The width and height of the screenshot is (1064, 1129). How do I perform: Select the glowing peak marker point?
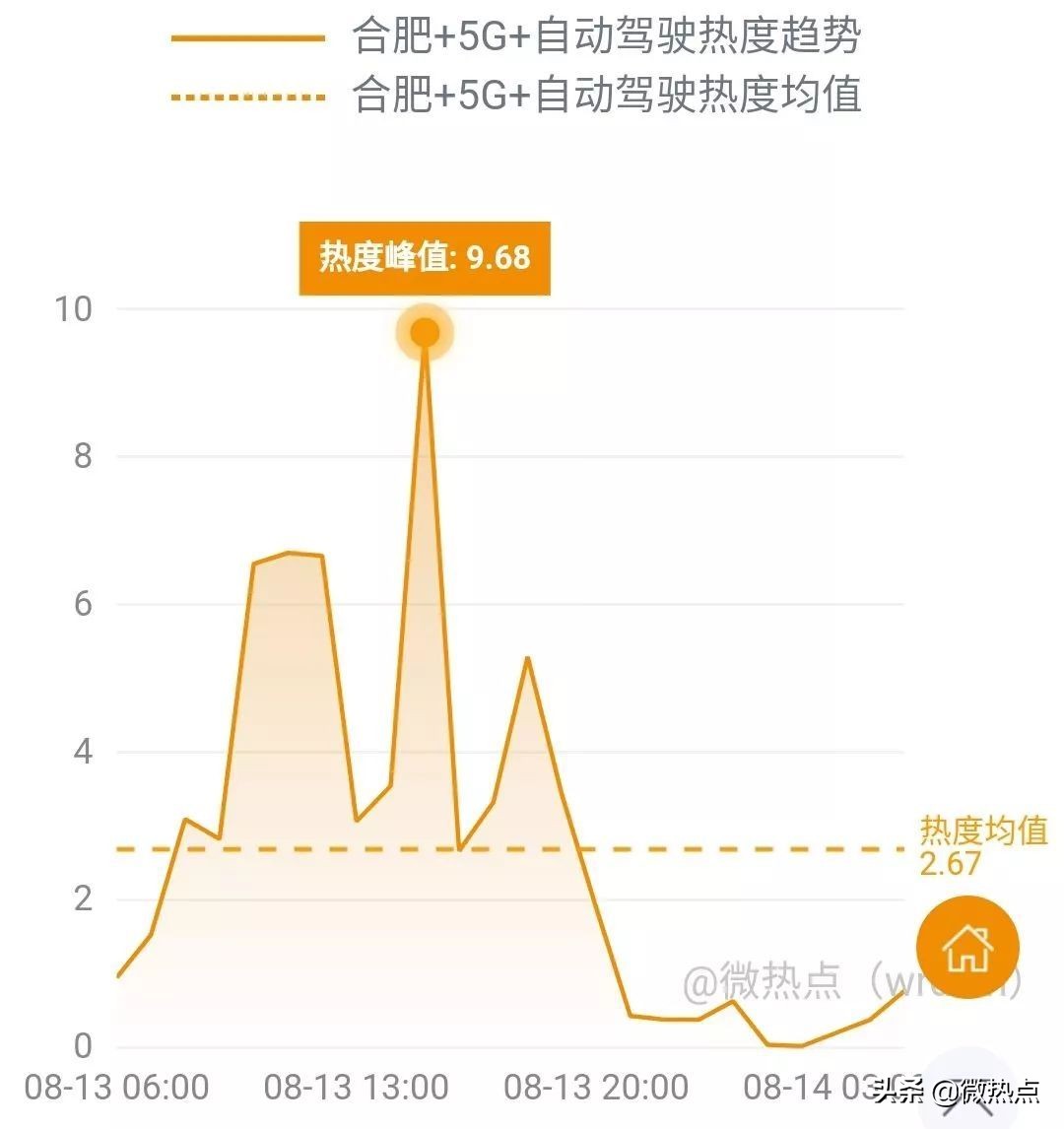(x=424, y=331)
